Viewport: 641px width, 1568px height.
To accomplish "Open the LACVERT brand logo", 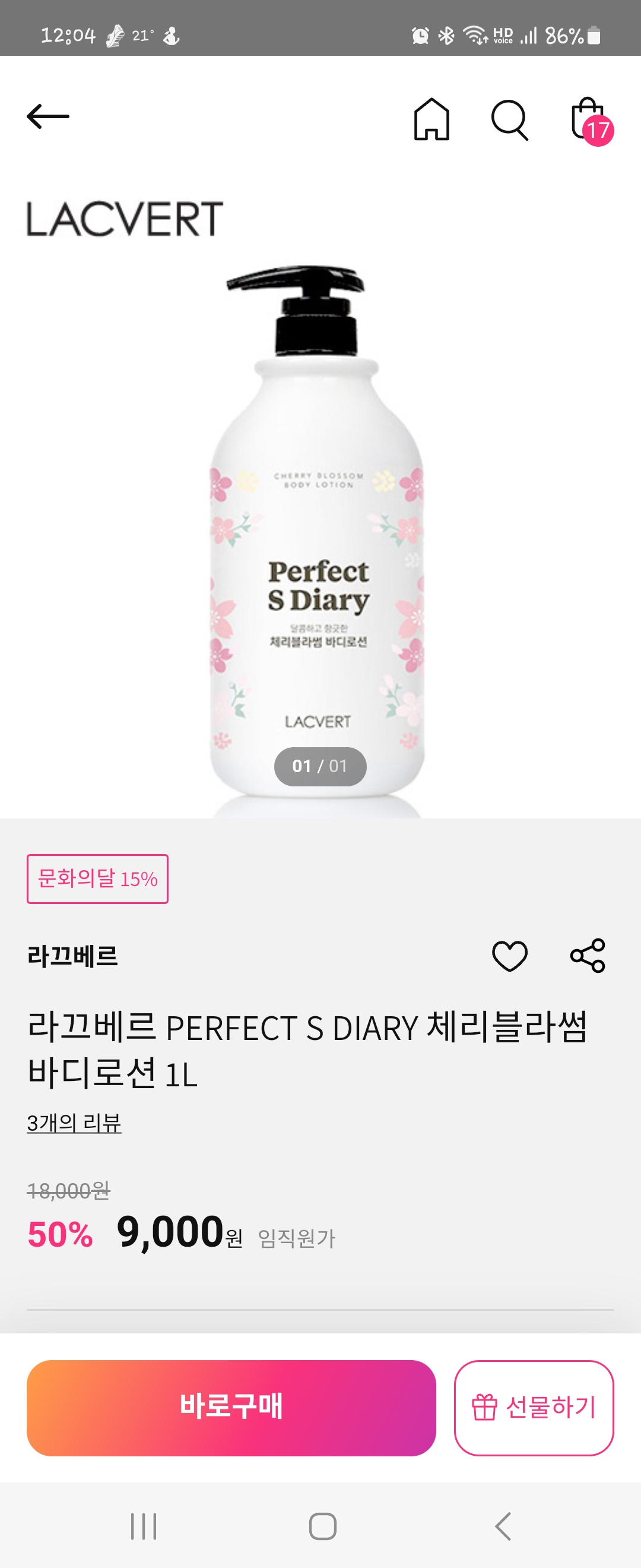I will click(x=125, y=219).
